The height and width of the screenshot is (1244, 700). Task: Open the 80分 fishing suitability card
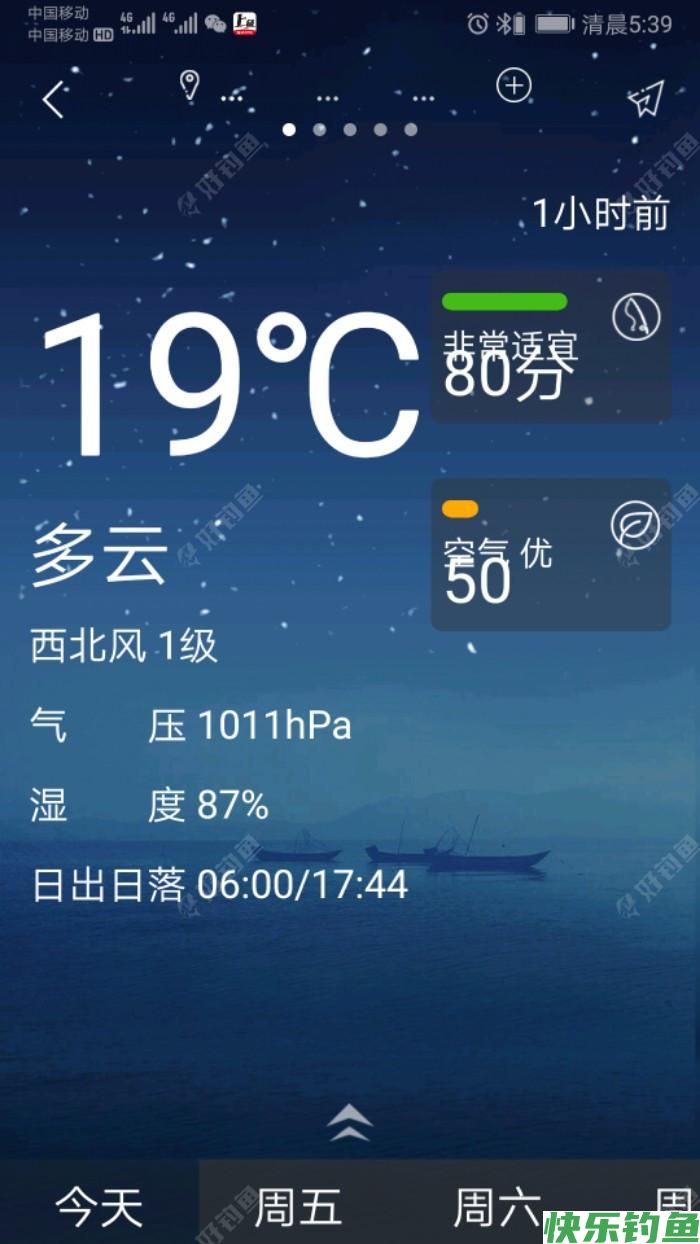coord(550,346)
